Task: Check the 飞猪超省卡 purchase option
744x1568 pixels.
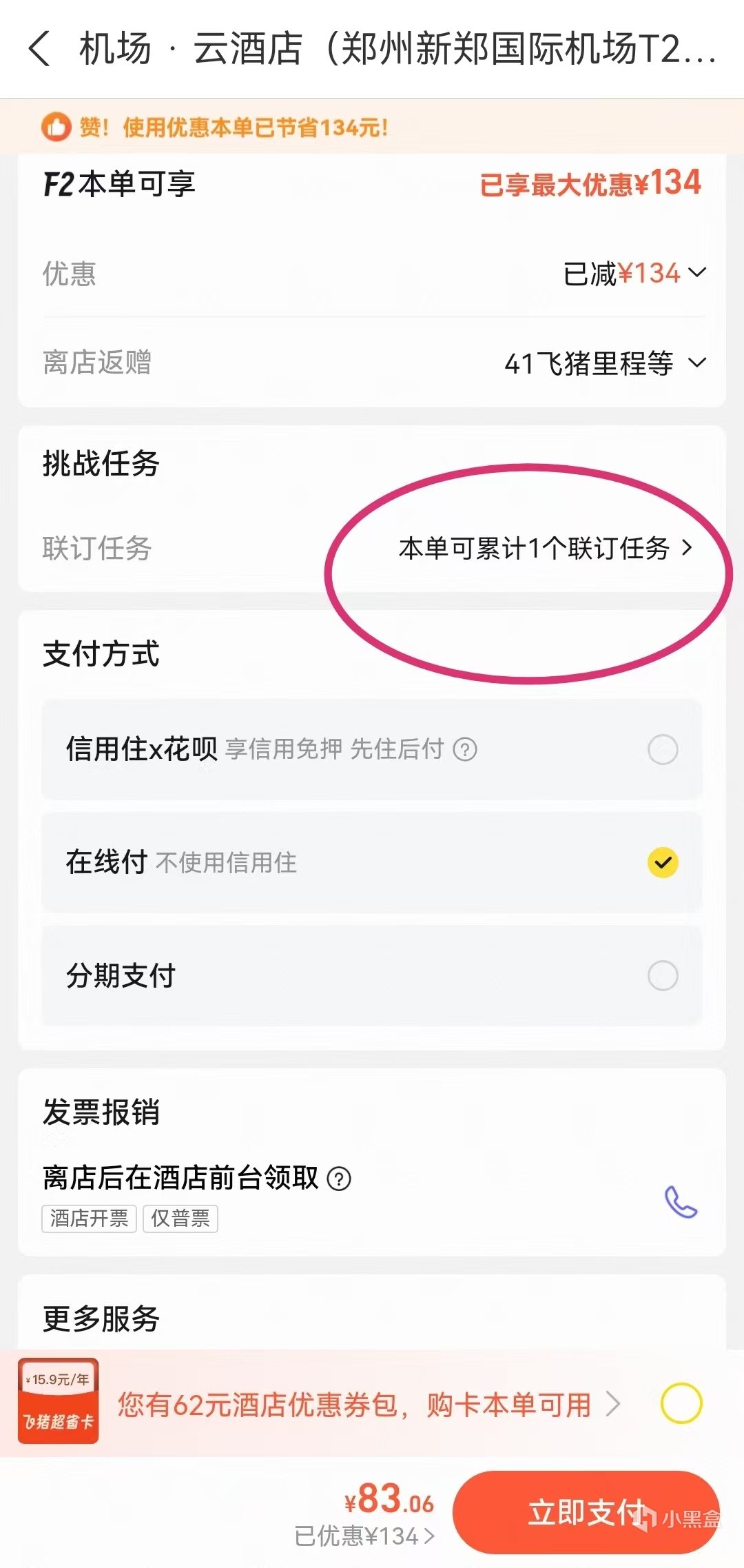Action: (x=681, y=1403)
